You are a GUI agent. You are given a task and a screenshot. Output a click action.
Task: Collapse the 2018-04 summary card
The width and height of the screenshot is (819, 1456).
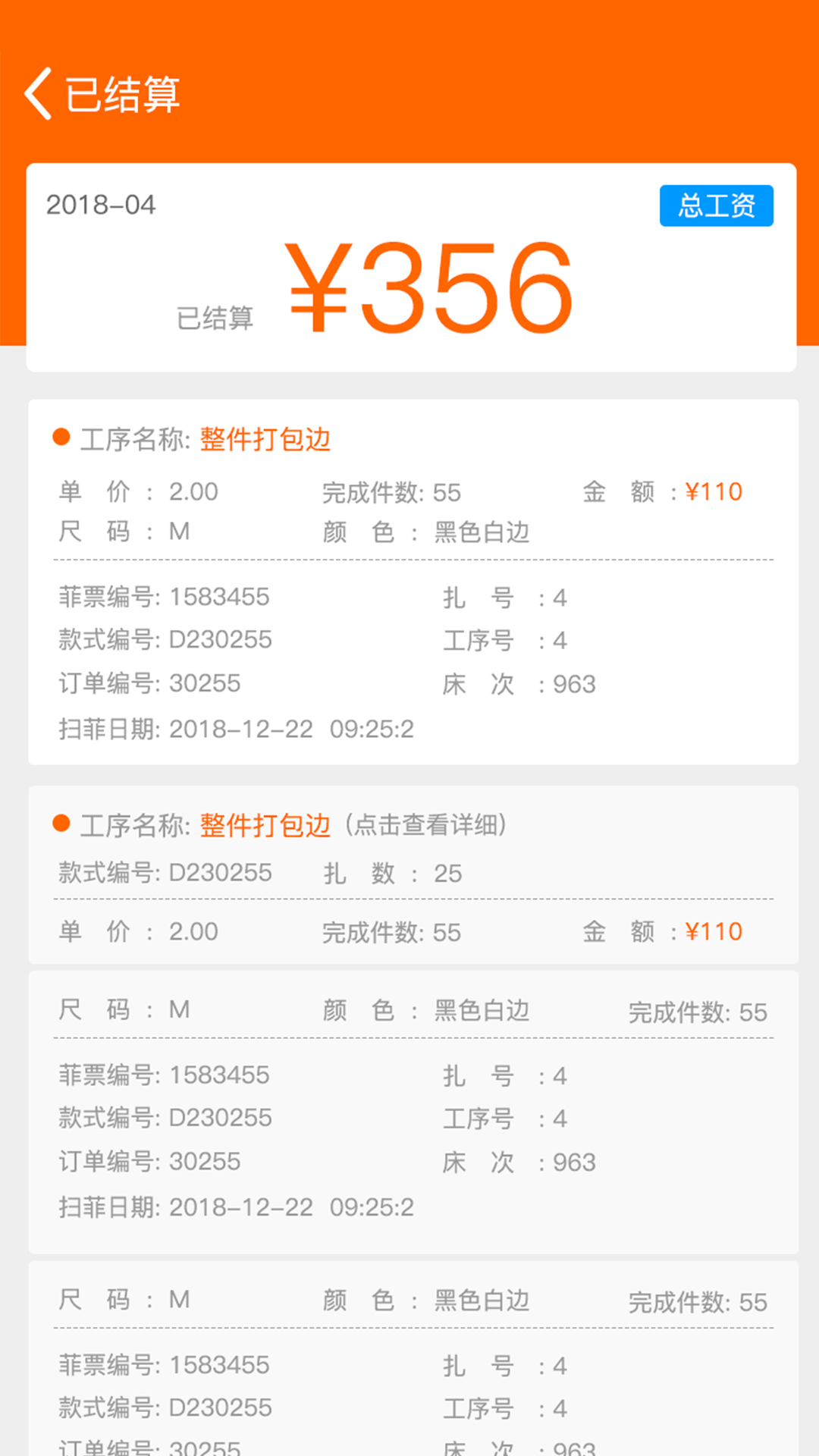tap(102, 204)
